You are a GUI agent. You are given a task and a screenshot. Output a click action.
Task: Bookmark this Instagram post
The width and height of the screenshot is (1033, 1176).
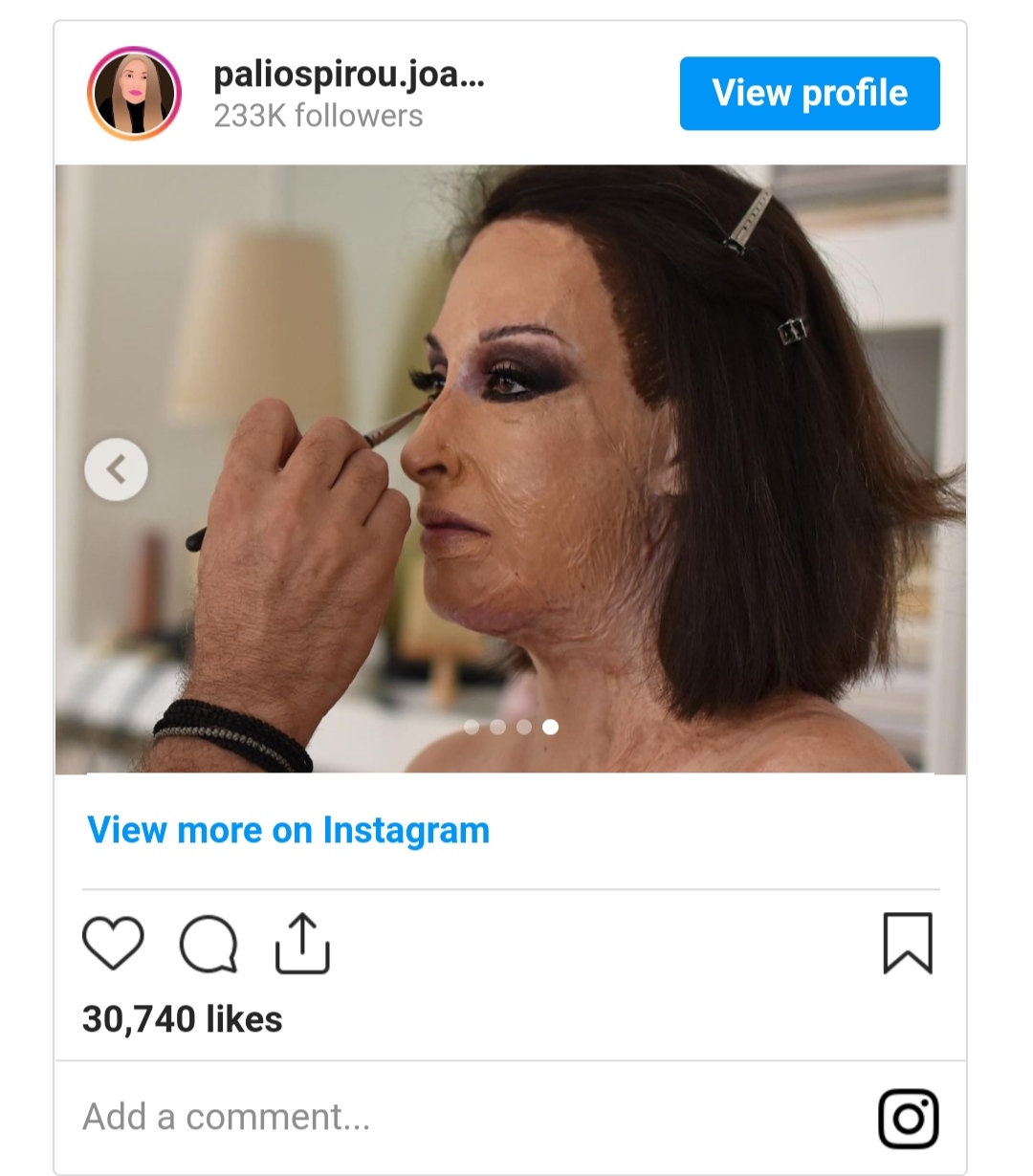click(x=907, y=943)
